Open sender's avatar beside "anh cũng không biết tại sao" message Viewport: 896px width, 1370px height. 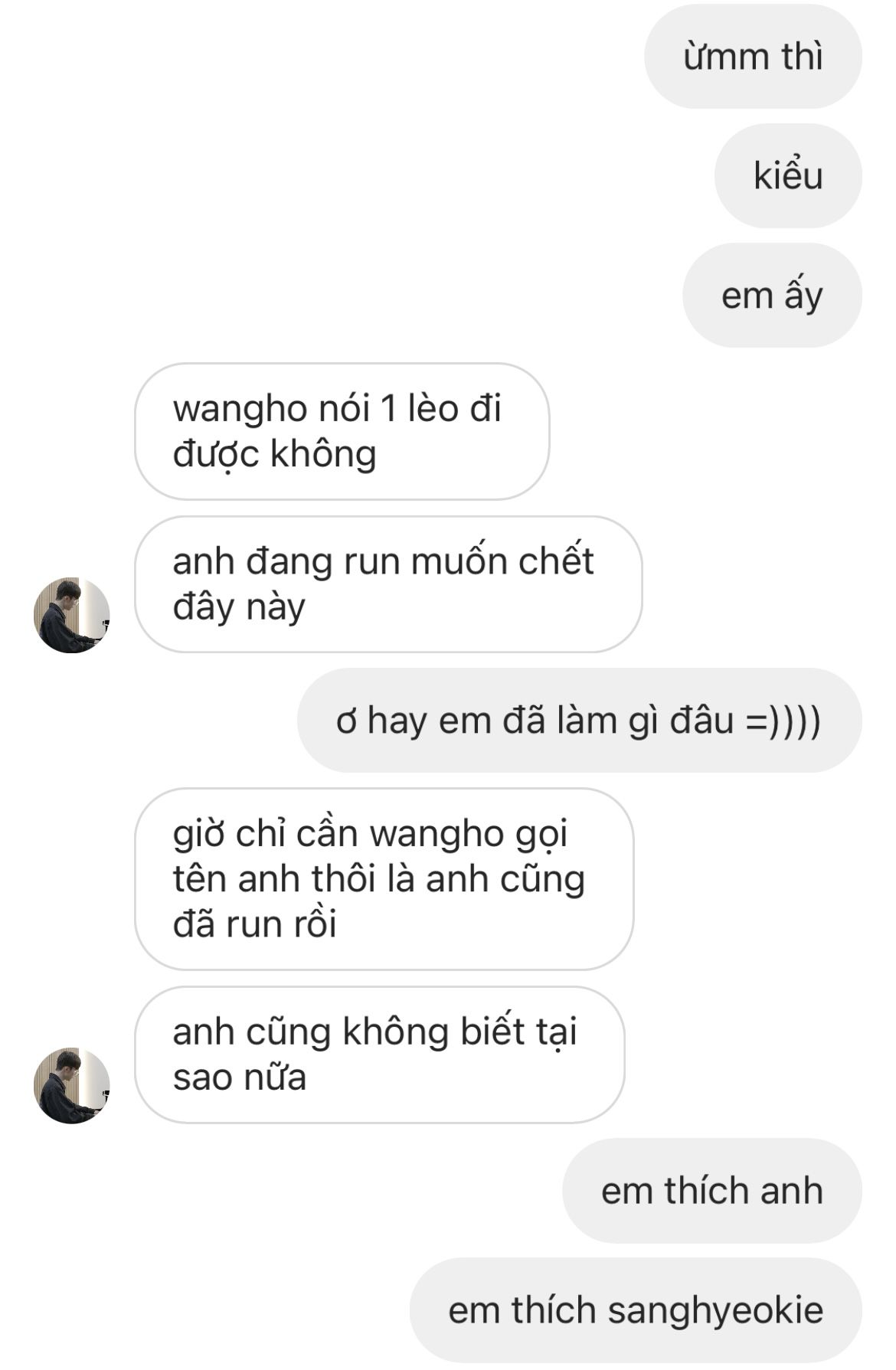72,1085
